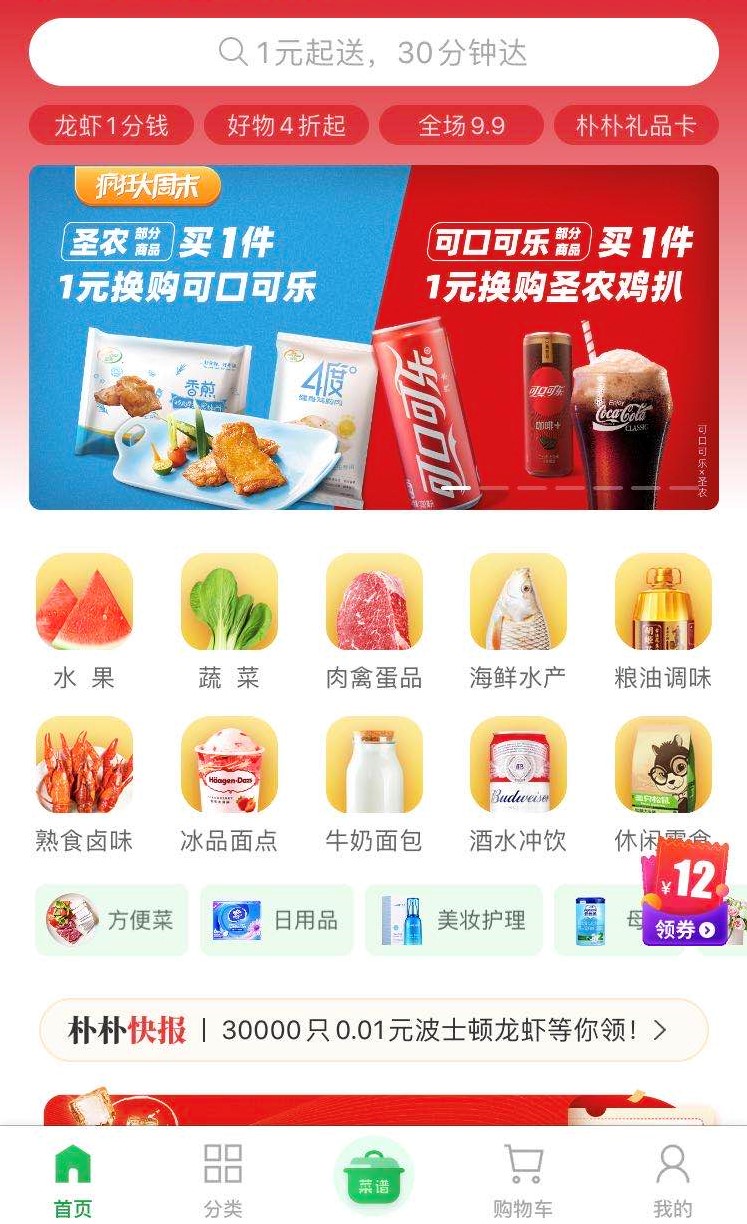Image resolution: width=747 pixels, height=1224 pixels.
Task: Open the 冰品面点 ice cream category
Action: point(229,768)
